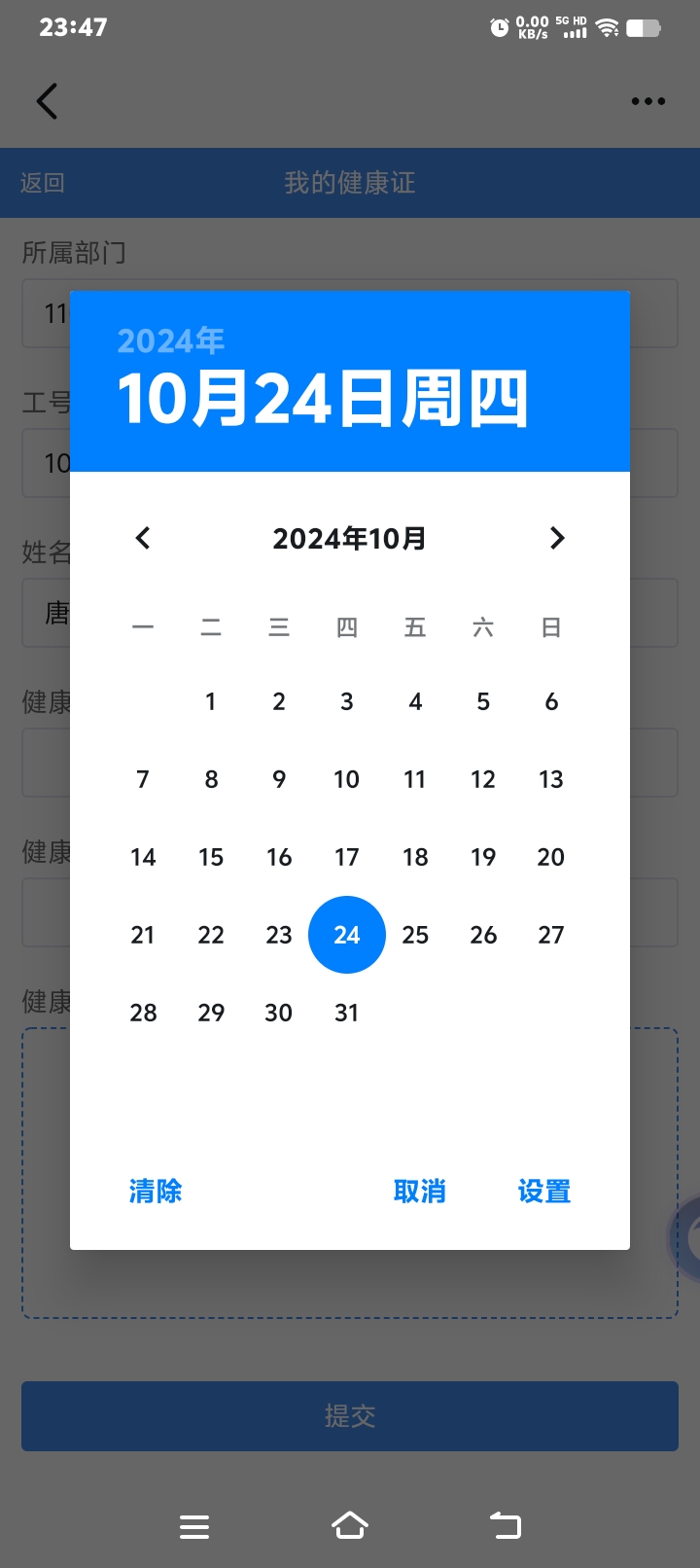Cancel the date picker with 取消
The height and width of the screenshot is (1568, 700).
419,1191
